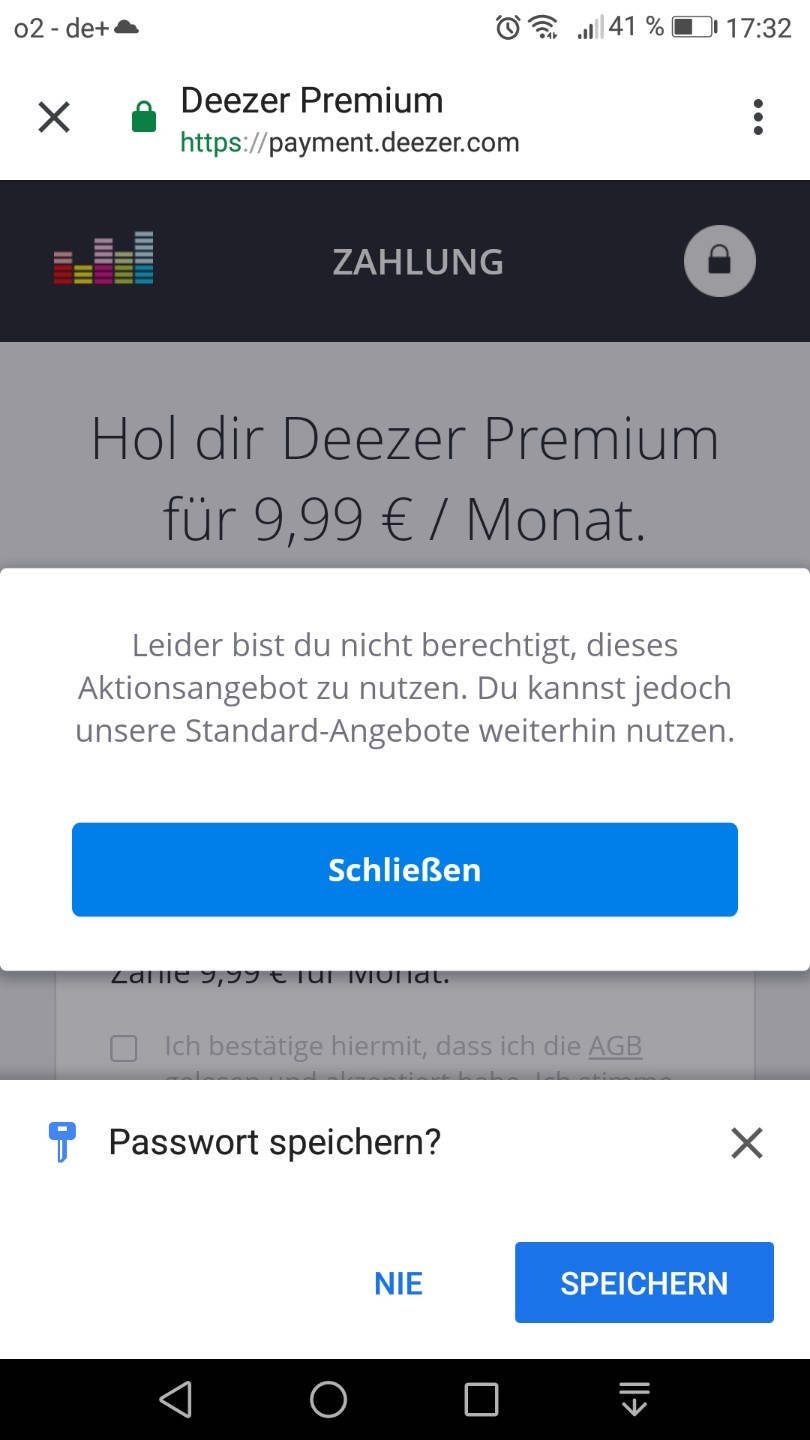Dismiss the Passwort speichern prompt
This screenshot has width=810, height=1440.
747,1142
